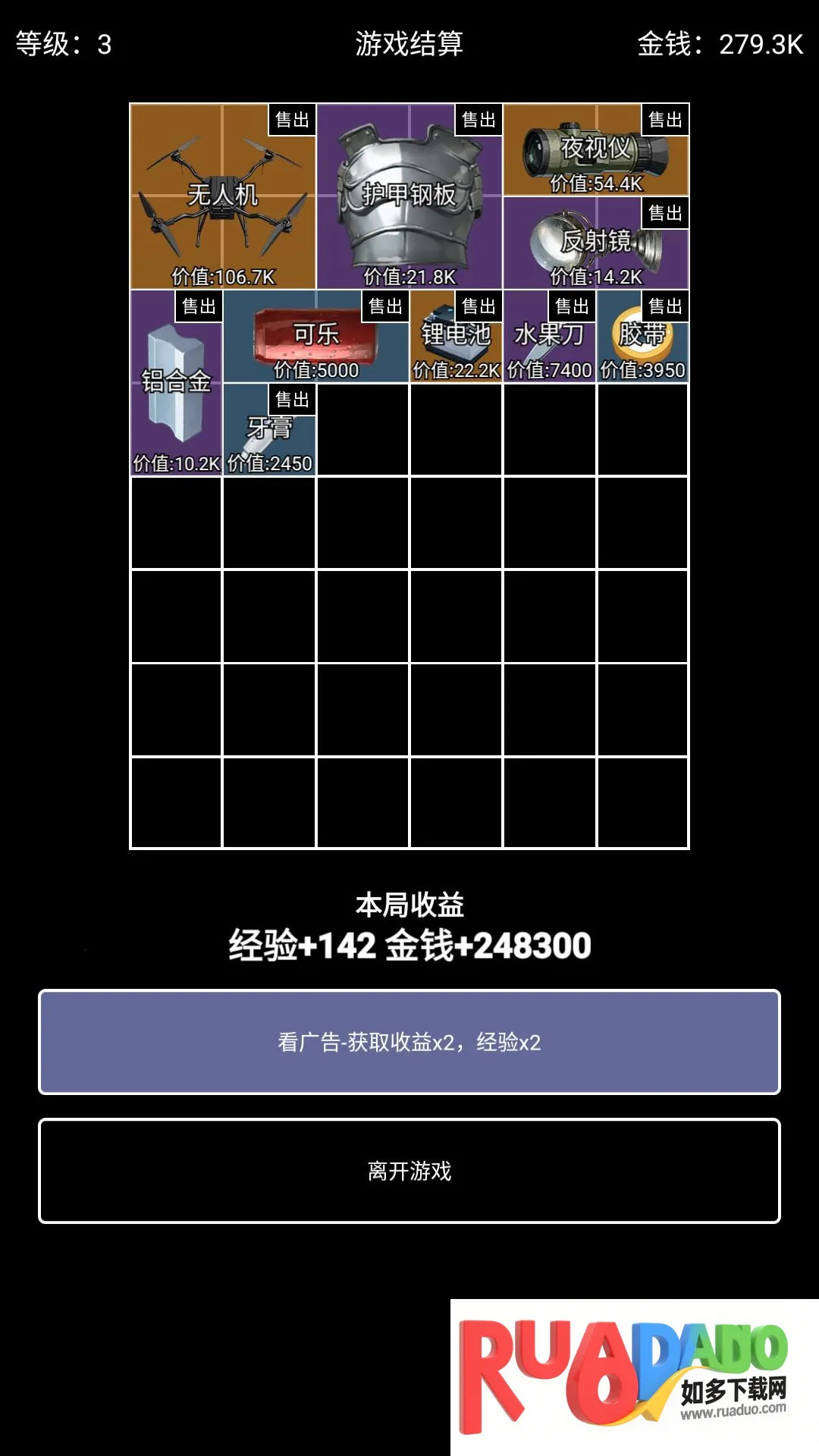Sell the 铝合金 item
Screen dimensions: 819x1456
[199, 306]
